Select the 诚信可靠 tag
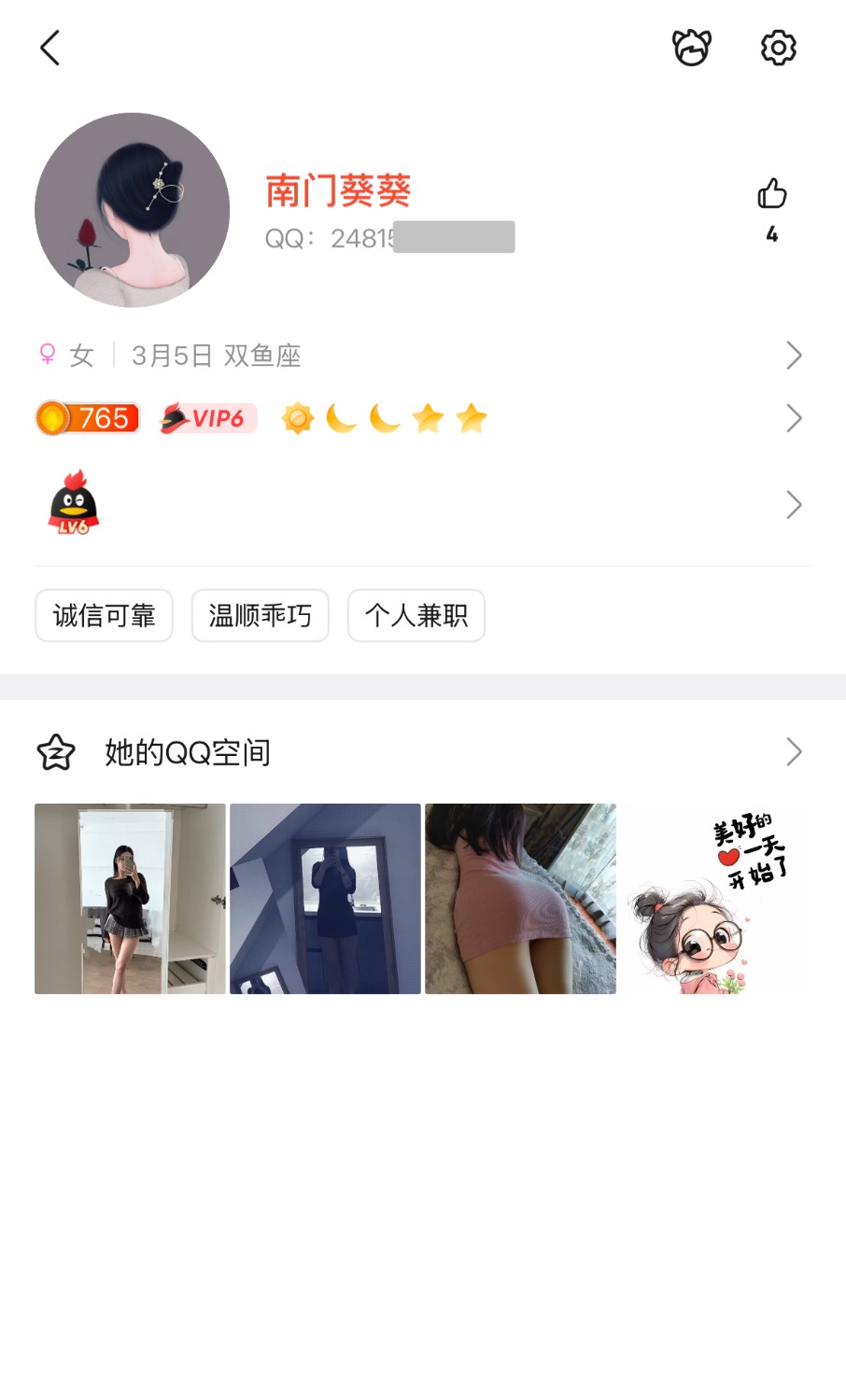The height and width of the screenshot is (1400, 846). pos(104,616)
